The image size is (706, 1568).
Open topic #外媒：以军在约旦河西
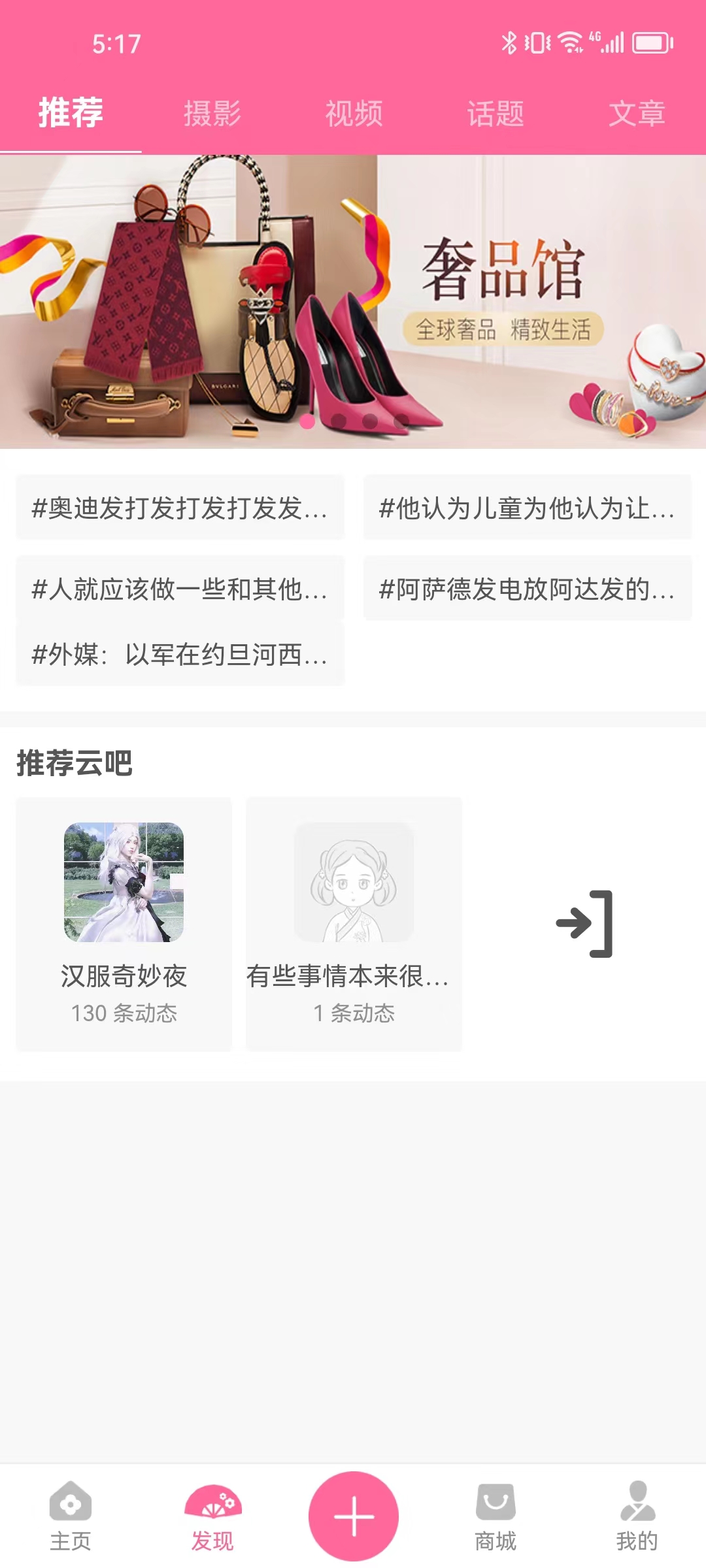tap(180, 654)
